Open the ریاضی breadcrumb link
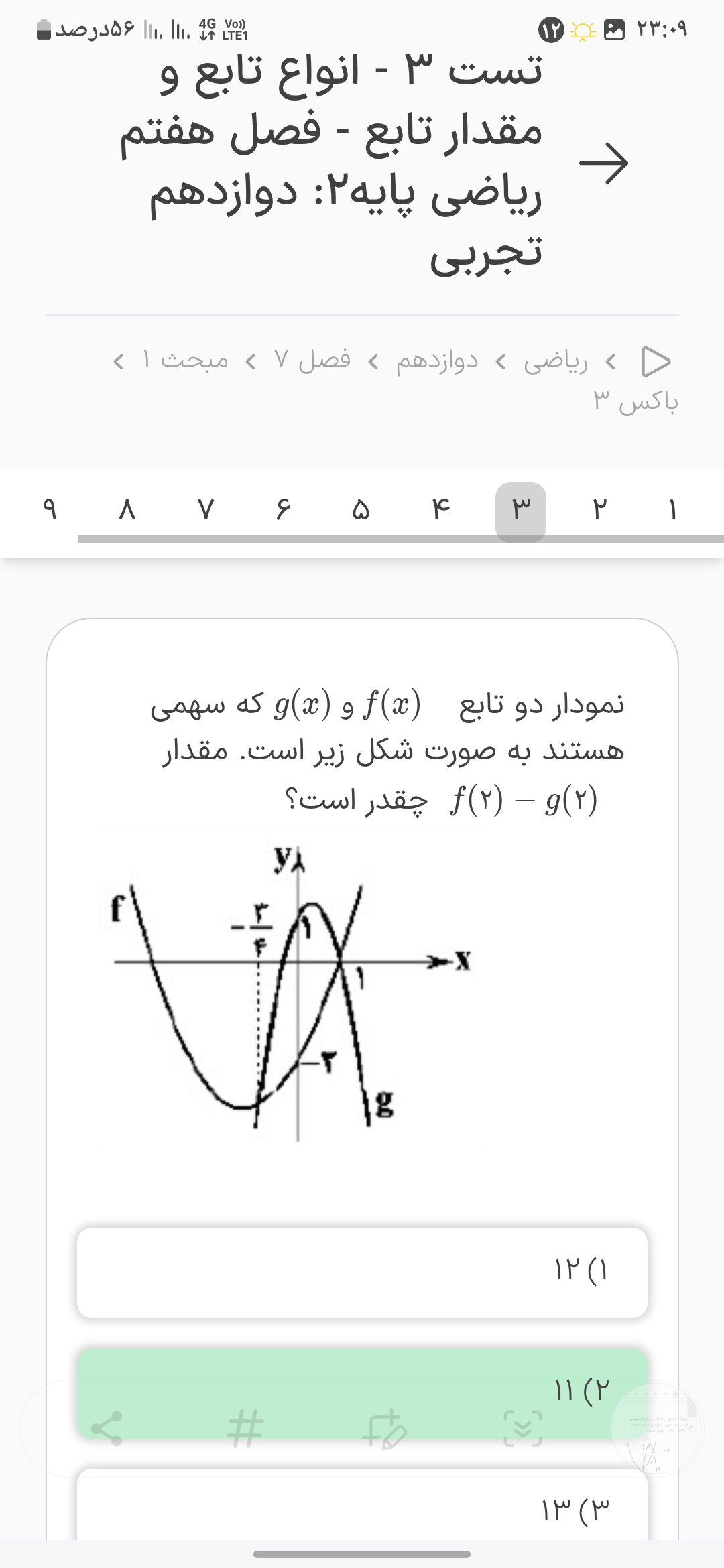The image size is (724, 1568). click(x=555, y=362)
